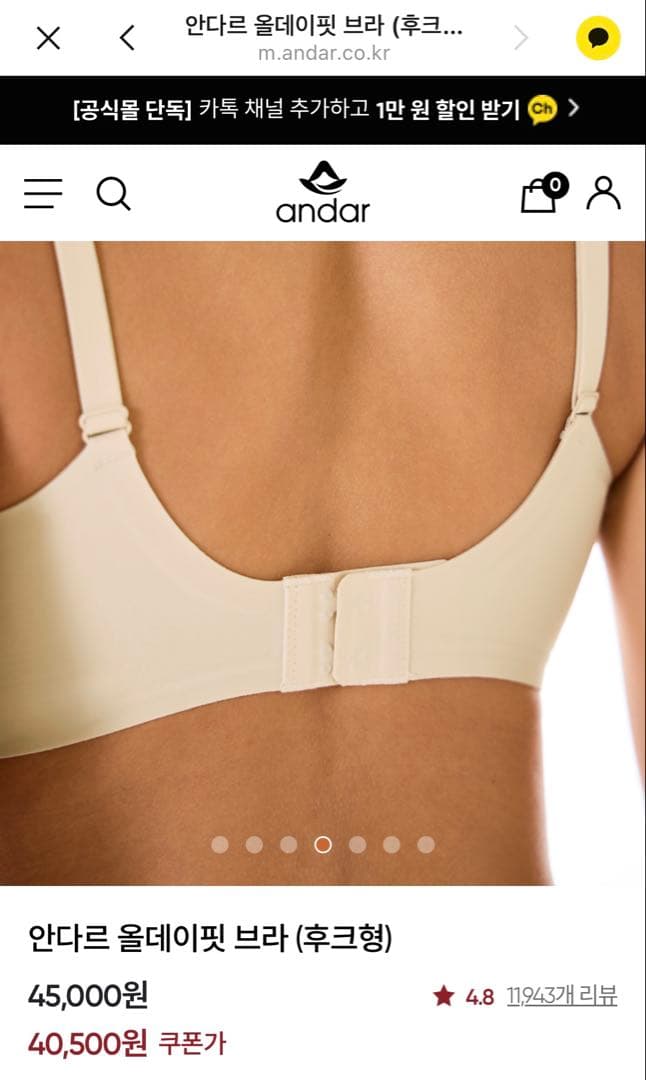Open the product search
Viewport: 646px width, 1080px height.
(x=113, y=193)
